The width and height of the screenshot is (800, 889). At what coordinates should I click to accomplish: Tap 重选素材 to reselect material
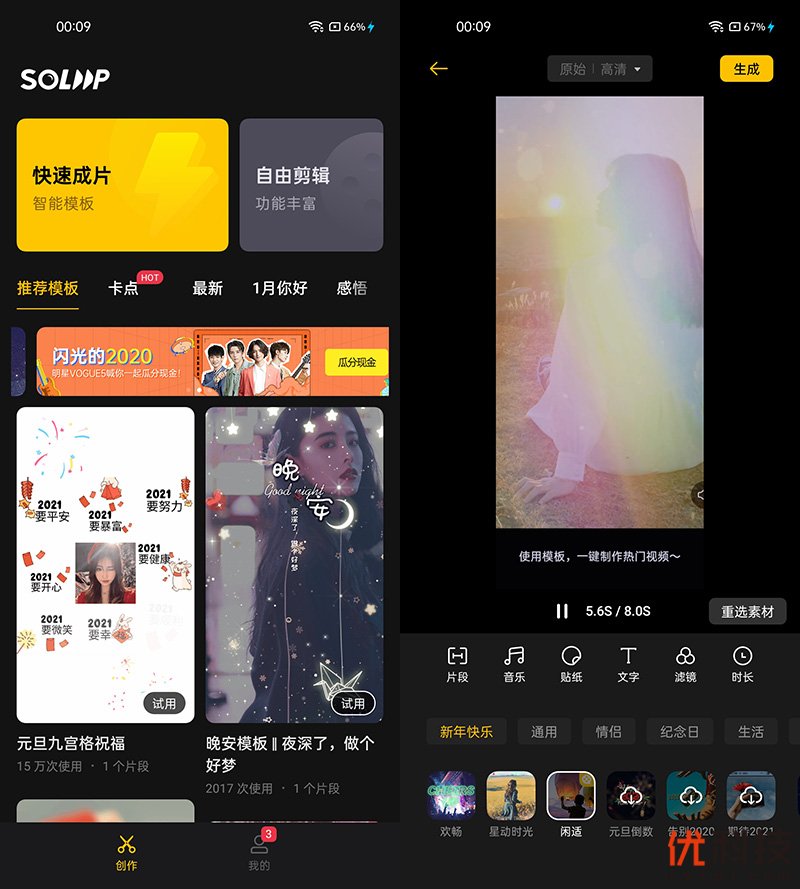click(x=747, y=612)
